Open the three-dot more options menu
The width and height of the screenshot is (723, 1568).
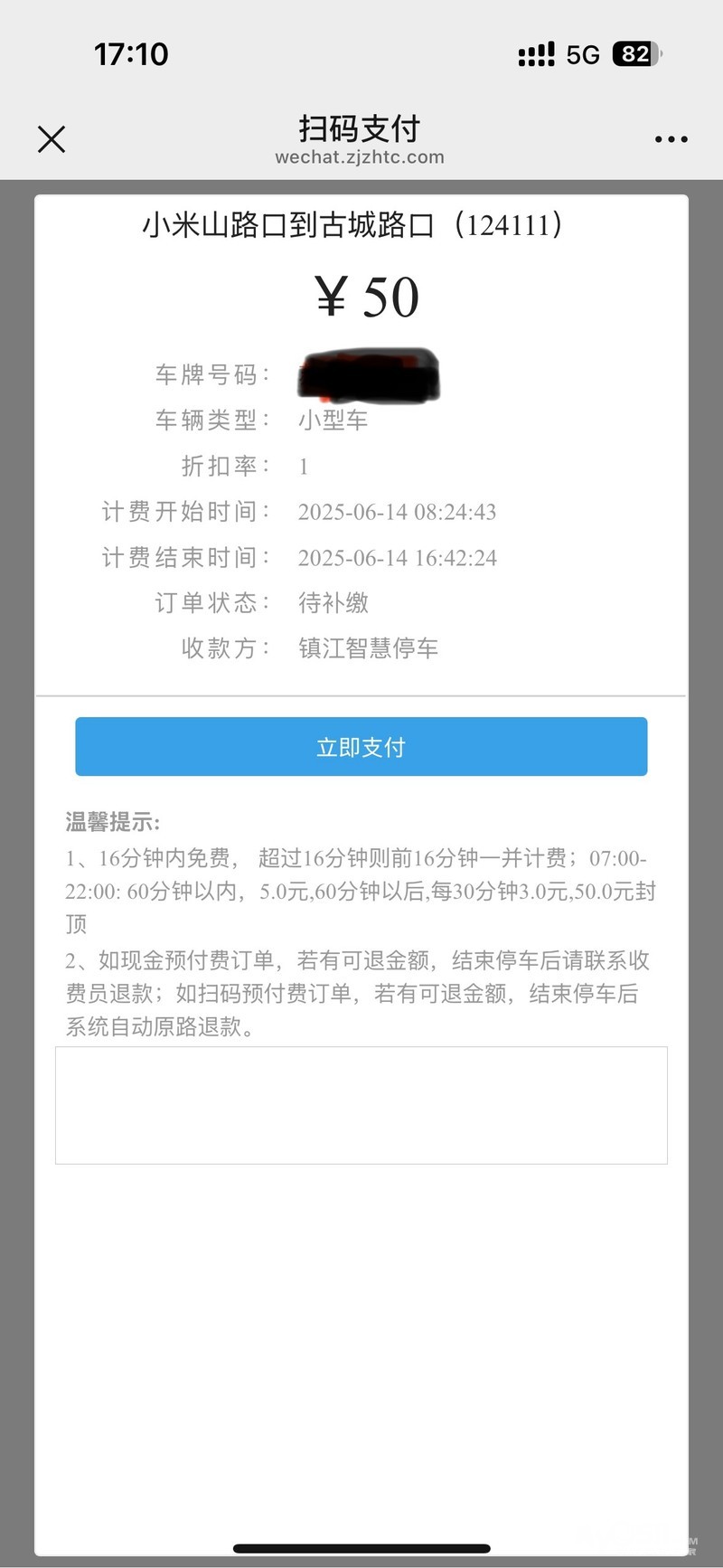point(671,139)
